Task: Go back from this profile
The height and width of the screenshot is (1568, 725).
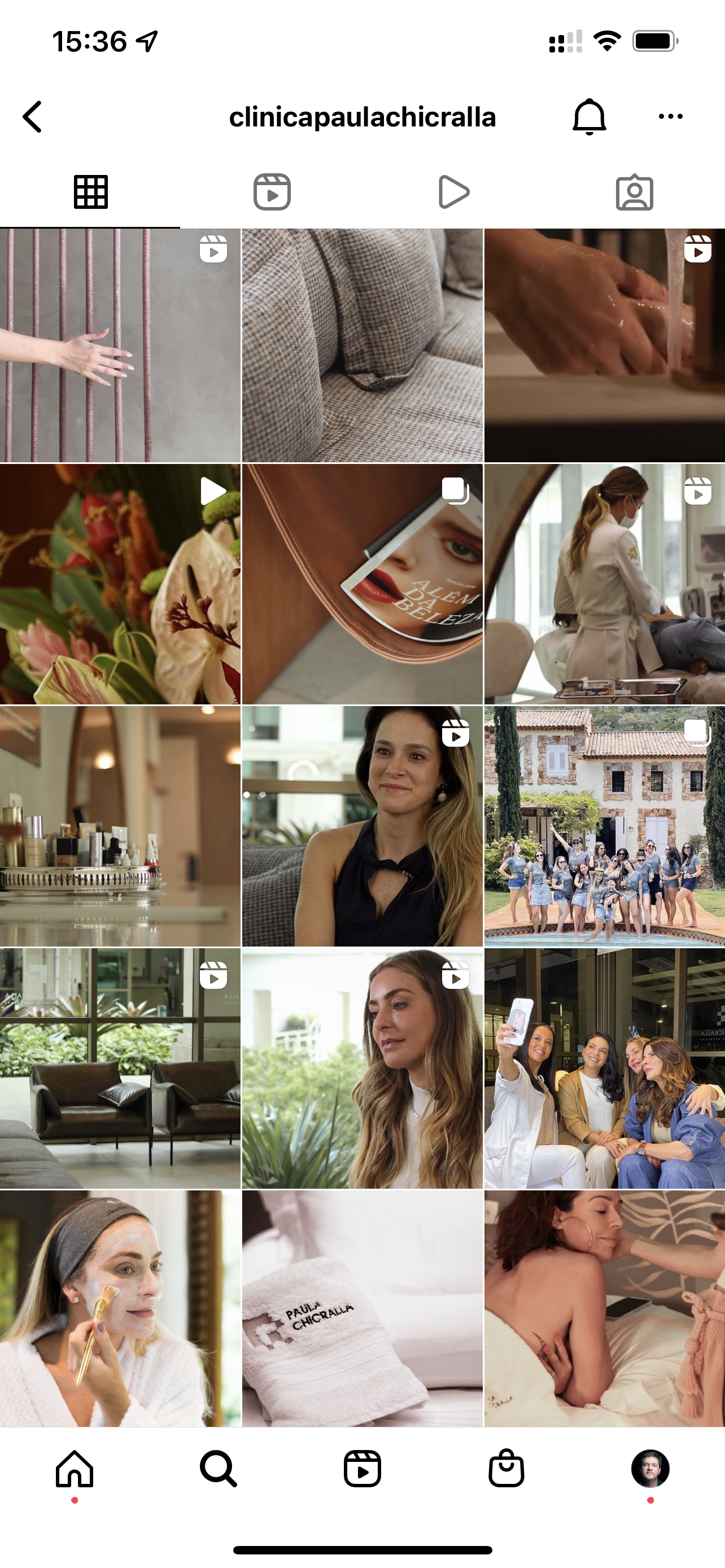Action: 33,116
